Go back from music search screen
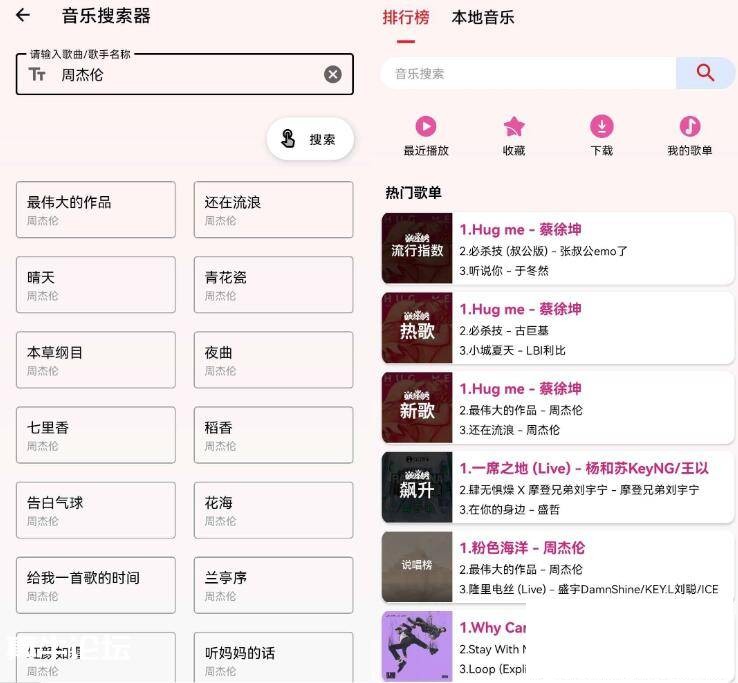Image resolution: width=738 pixels, height=683 pixels. tap(23, 15)
